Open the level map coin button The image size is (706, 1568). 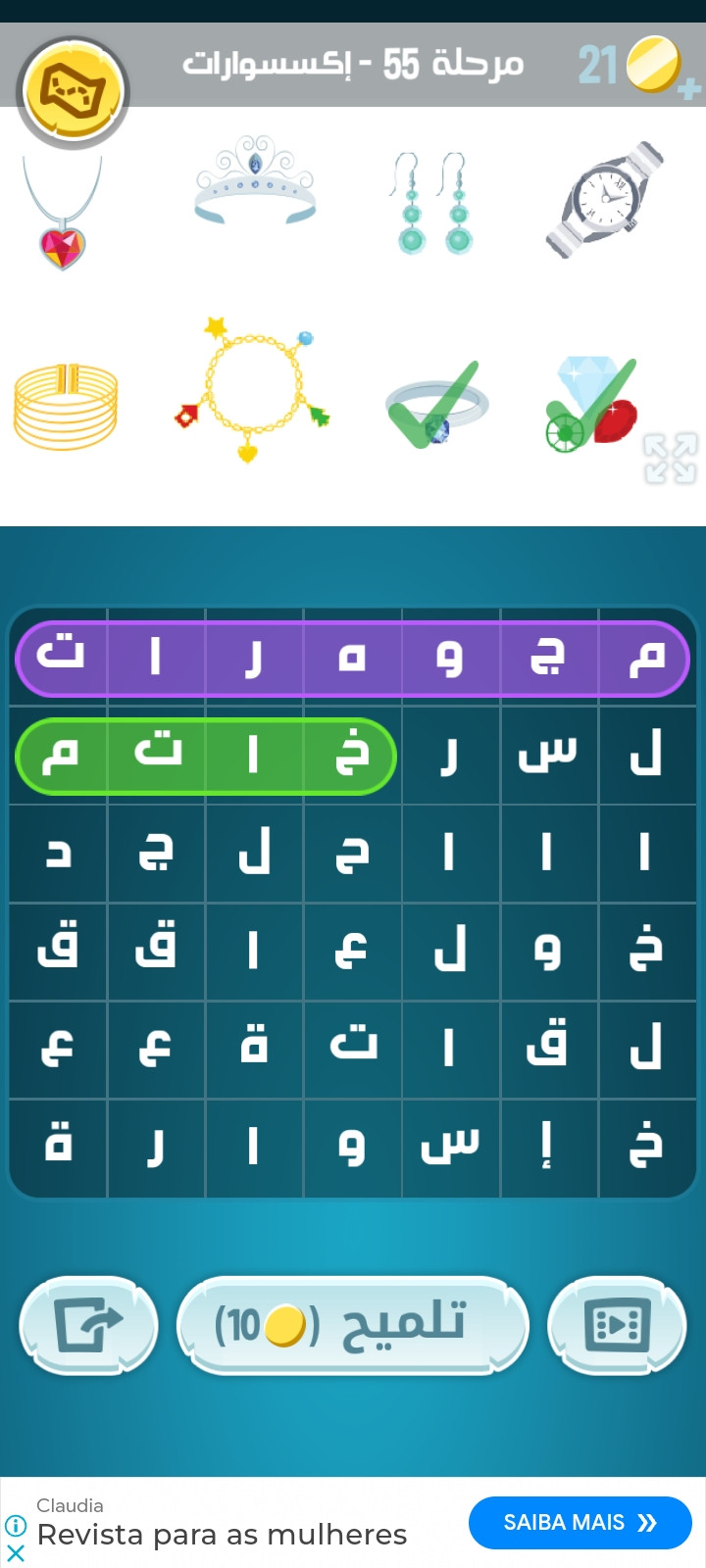point(74,93)
